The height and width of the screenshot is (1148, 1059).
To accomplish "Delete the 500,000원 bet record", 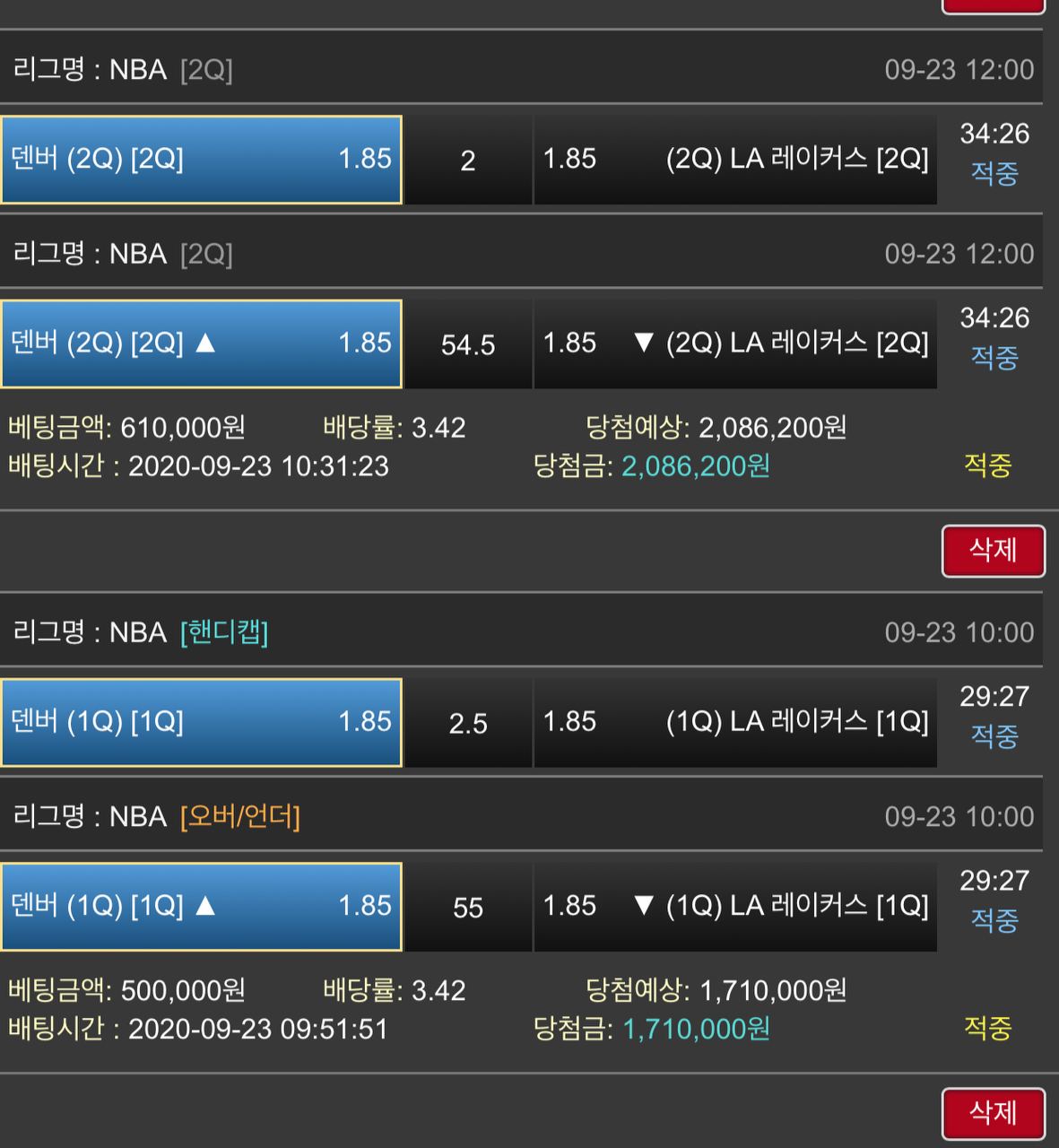I will pyautogui.click(x=993, y=1114).
